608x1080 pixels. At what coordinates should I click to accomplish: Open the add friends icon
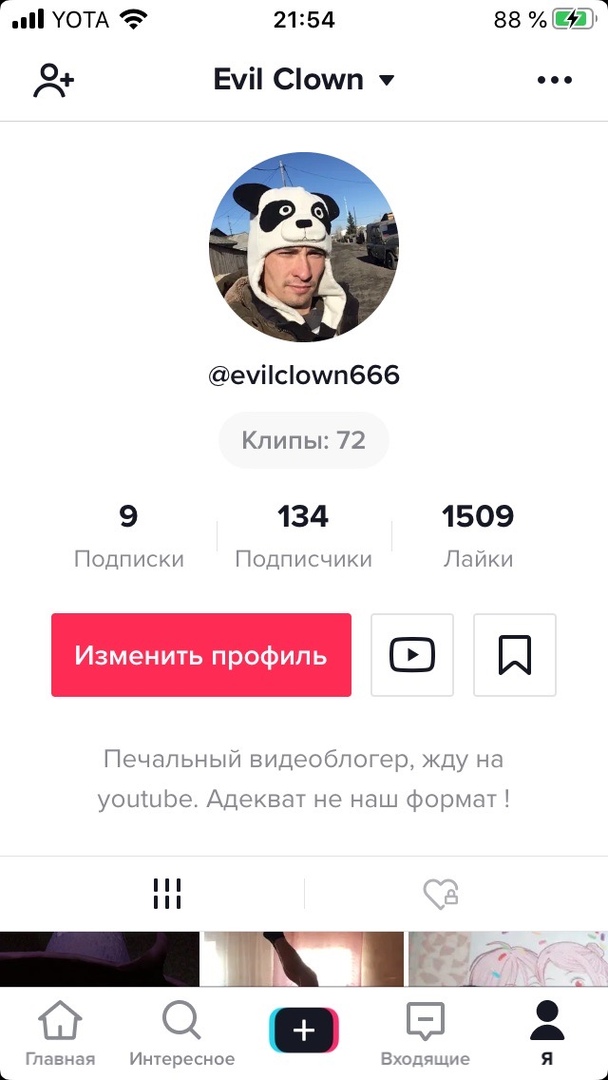tap(53, 81)
